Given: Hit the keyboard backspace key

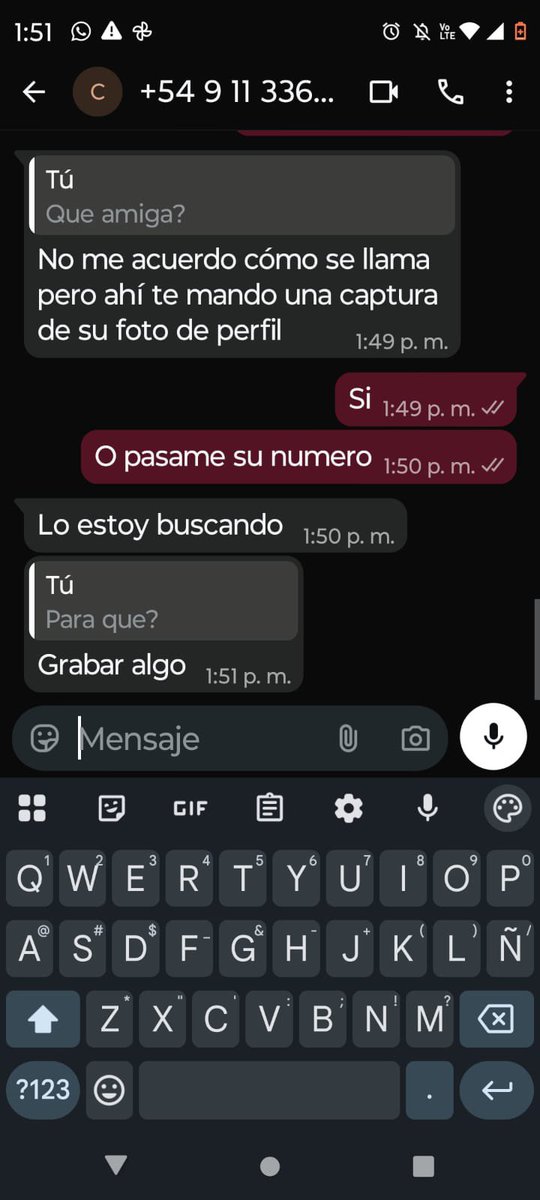Looking at the screenshot, I should pyautogui.click(x=496, y=1019).
